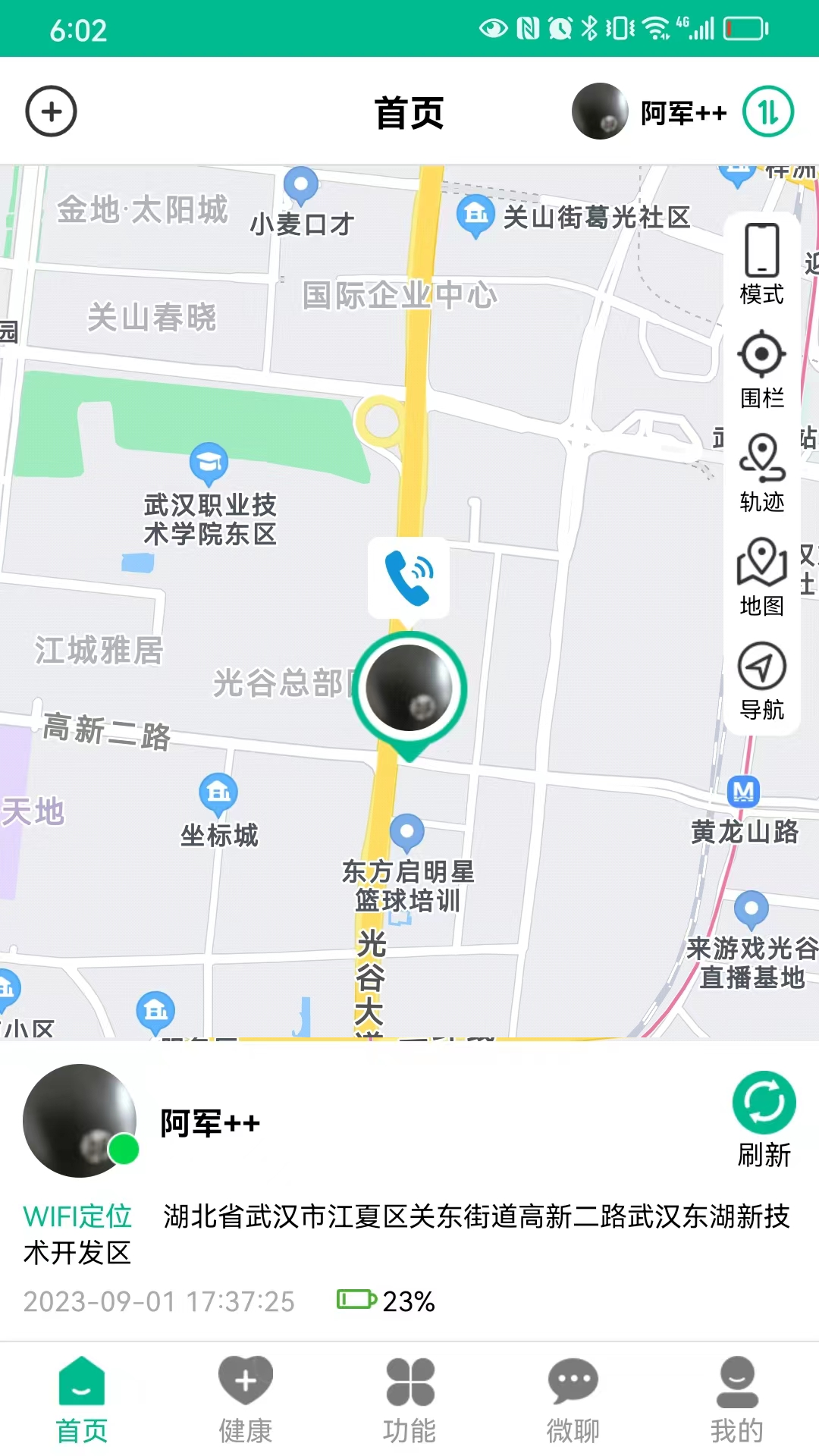
Task: Open the 地图 map type option
Action: 761,576
